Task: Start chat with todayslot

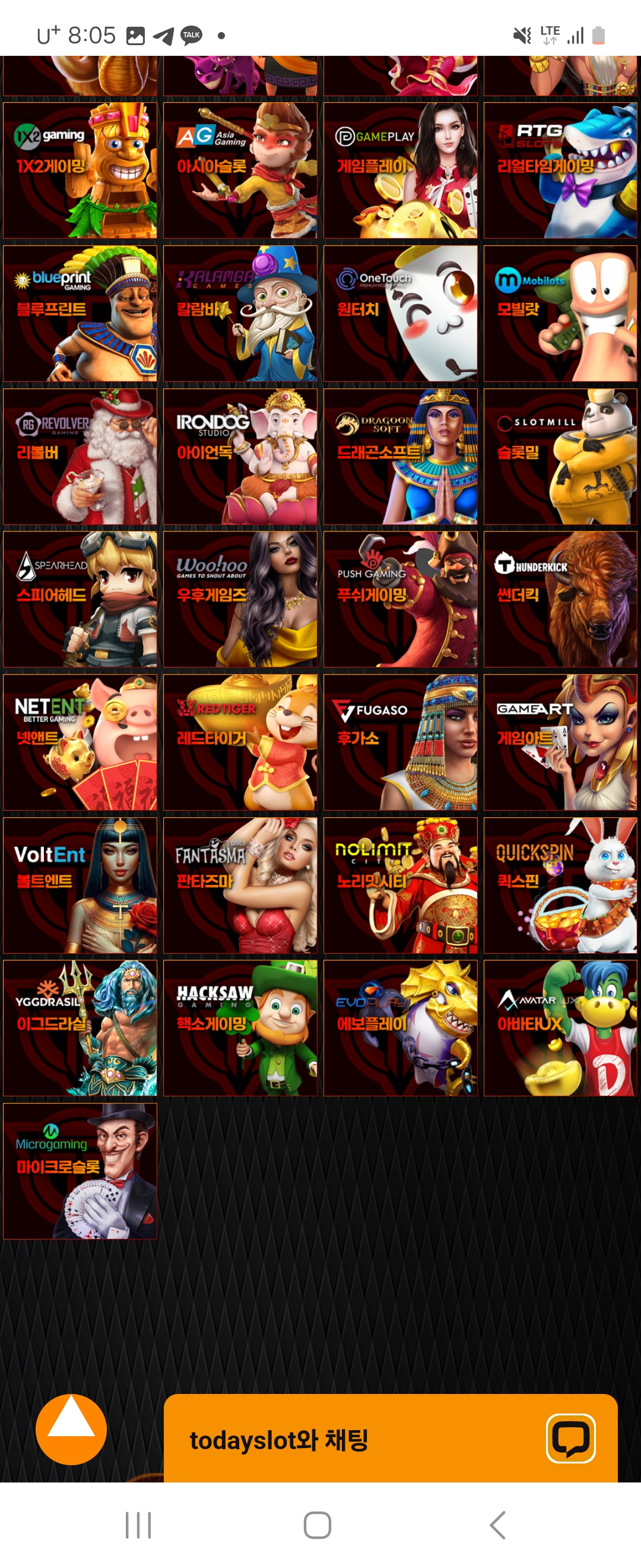Action: [390, 1439]
